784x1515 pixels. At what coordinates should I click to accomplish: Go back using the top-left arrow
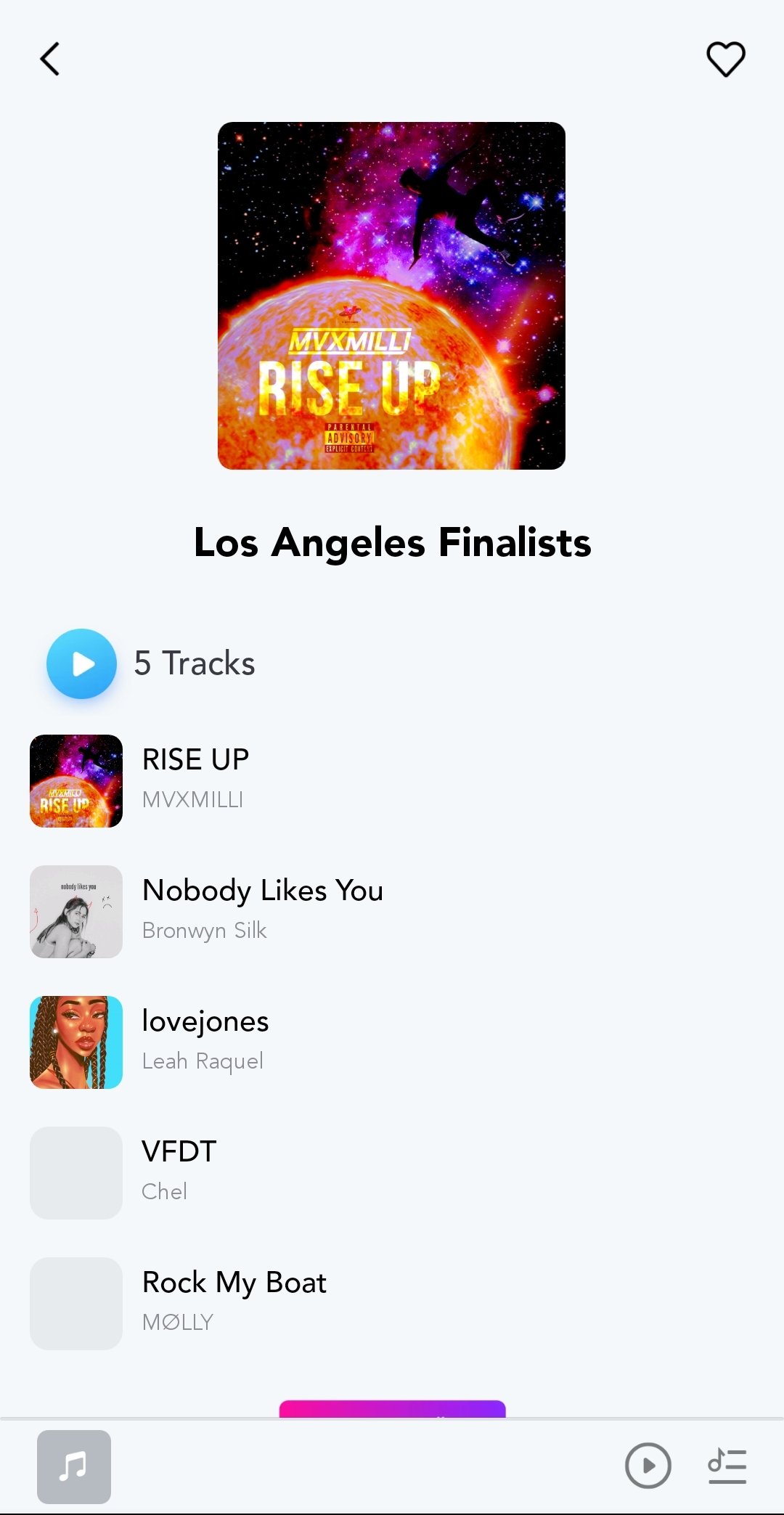[49, 59]
